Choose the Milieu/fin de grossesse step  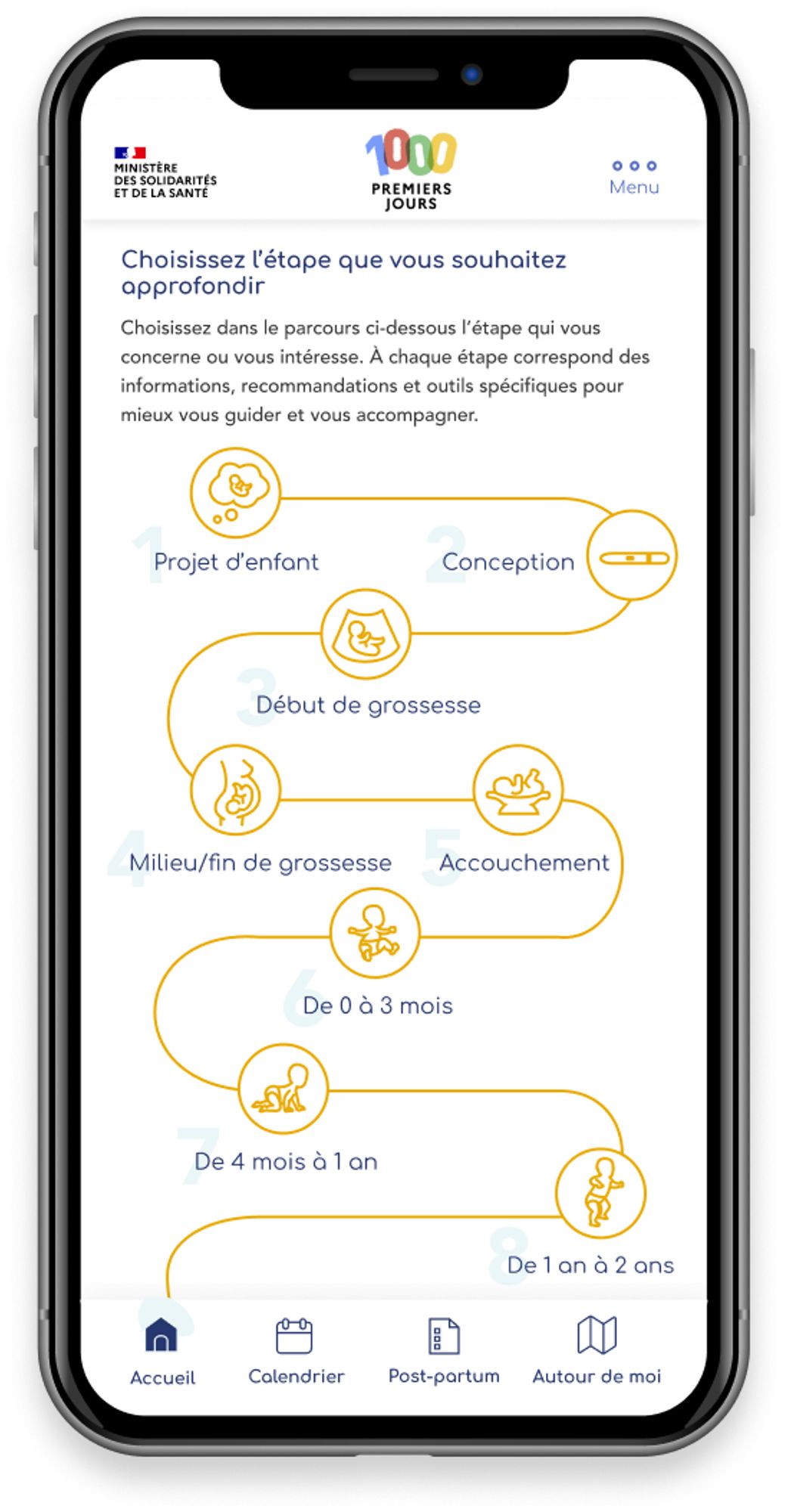tap(235, 790)
